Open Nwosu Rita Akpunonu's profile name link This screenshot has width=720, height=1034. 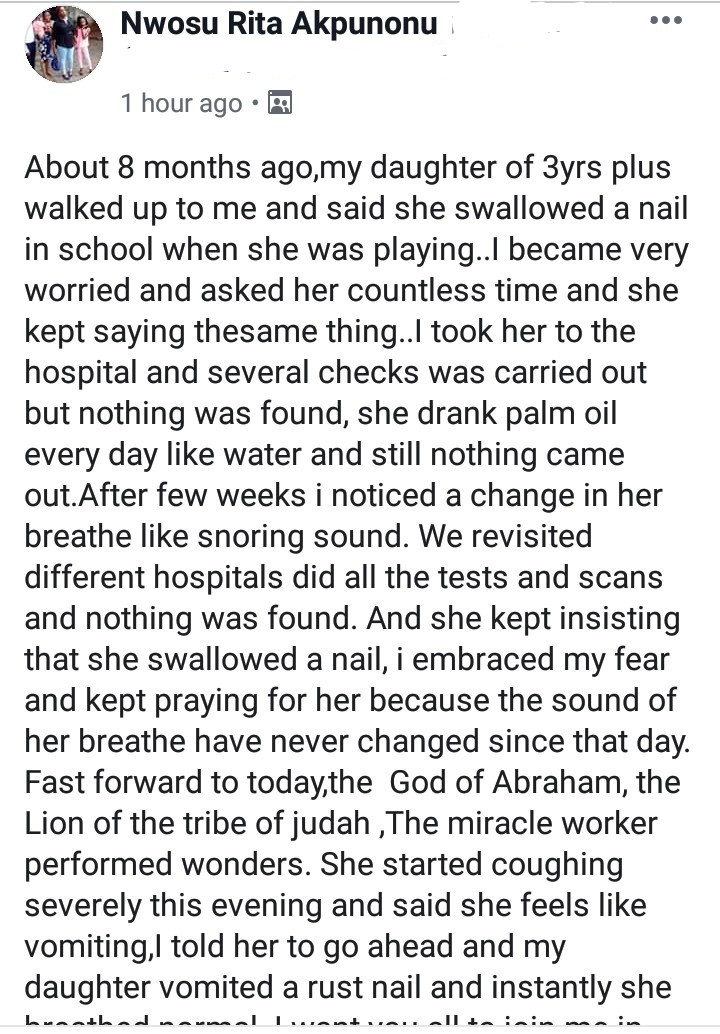point(279,24)
